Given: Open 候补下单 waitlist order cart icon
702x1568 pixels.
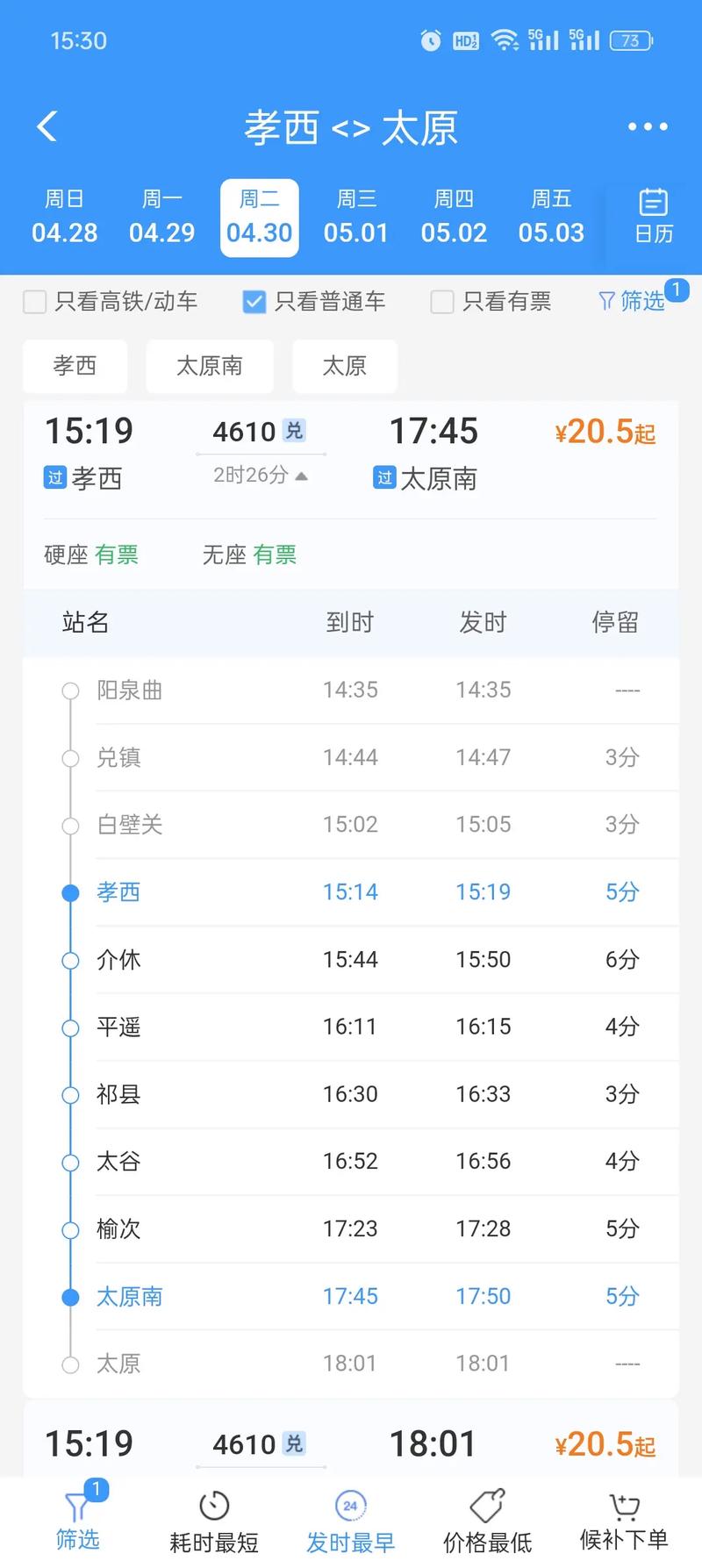Looking at the screenshot, I should 622,1503.
